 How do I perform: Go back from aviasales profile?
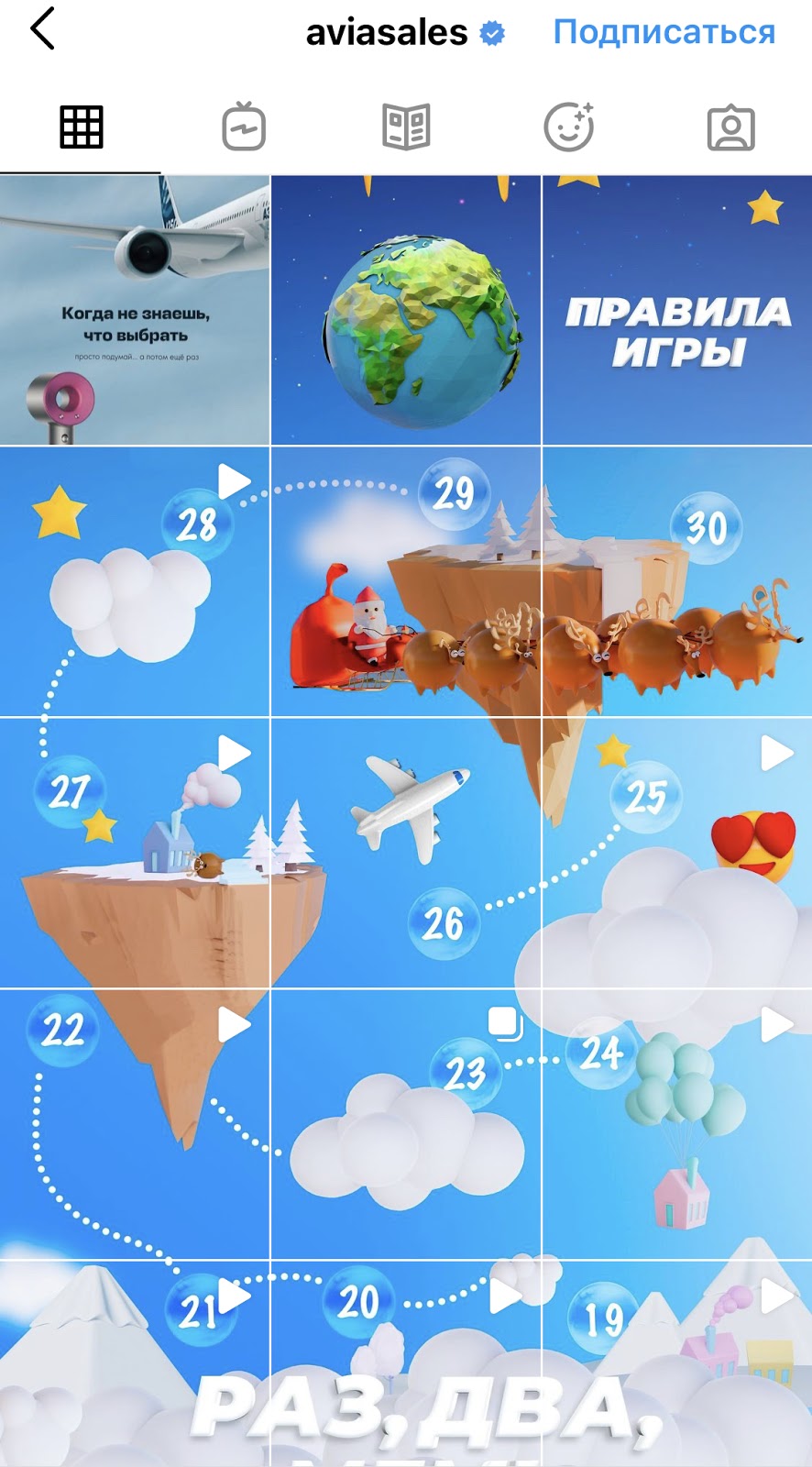[x=43, y=29]
